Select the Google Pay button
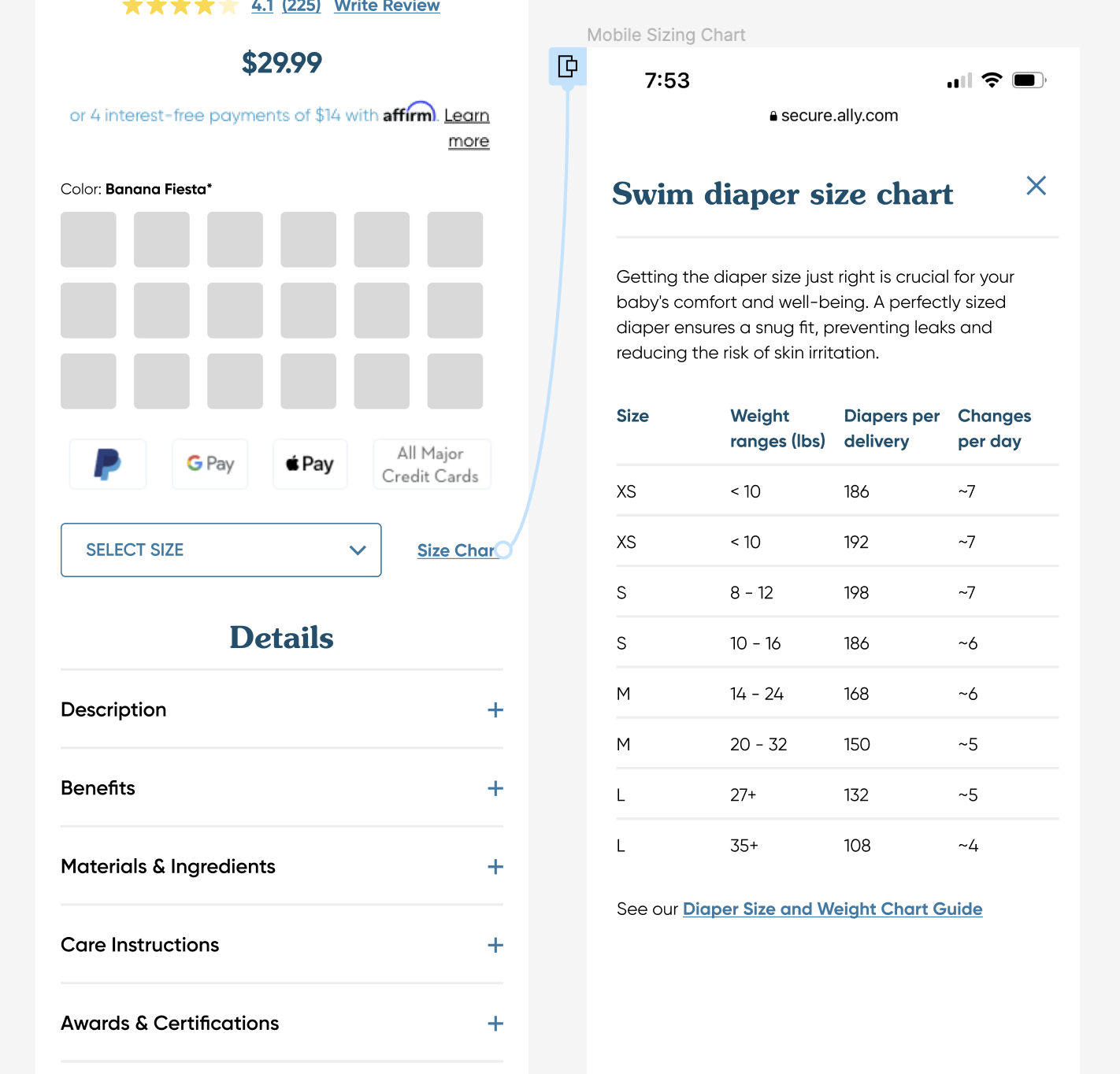This screenshot has height=1074, width=1120. [210, 464]
